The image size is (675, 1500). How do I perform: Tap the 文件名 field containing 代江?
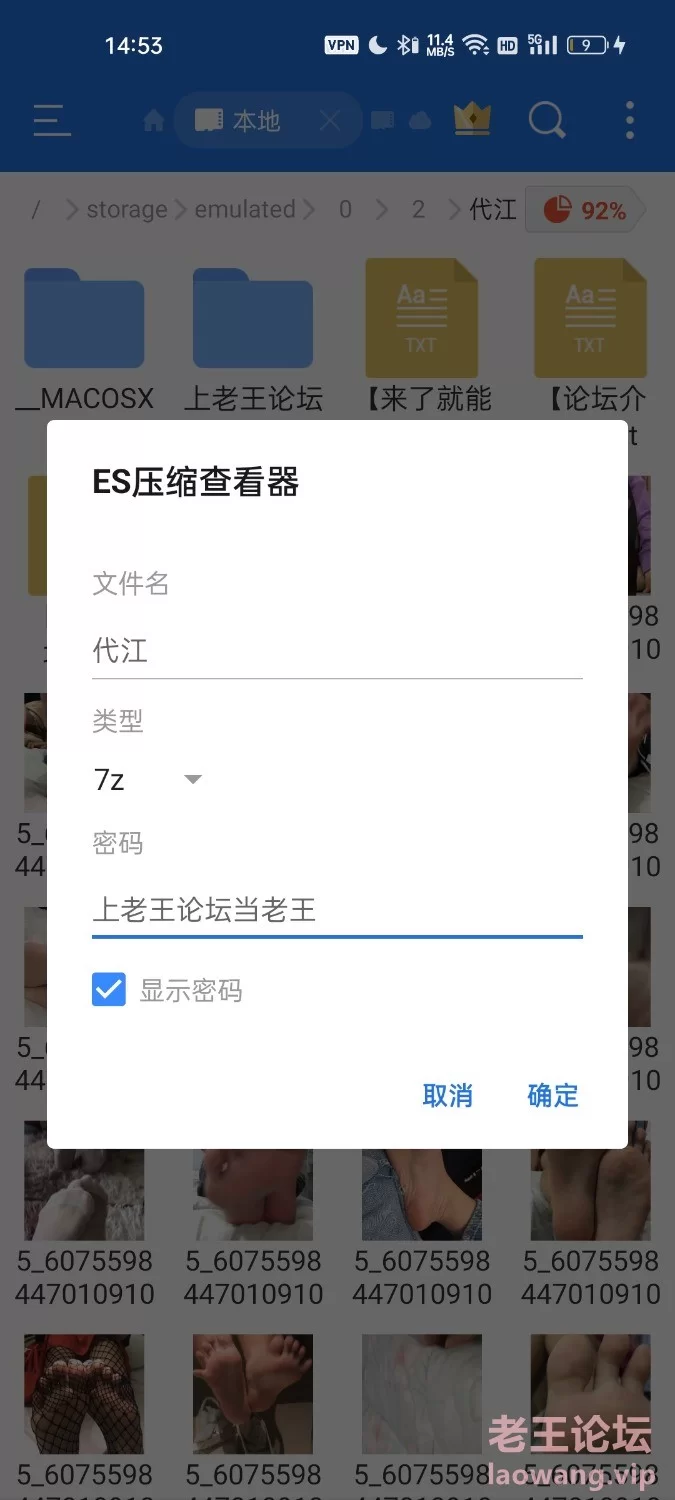337,651
